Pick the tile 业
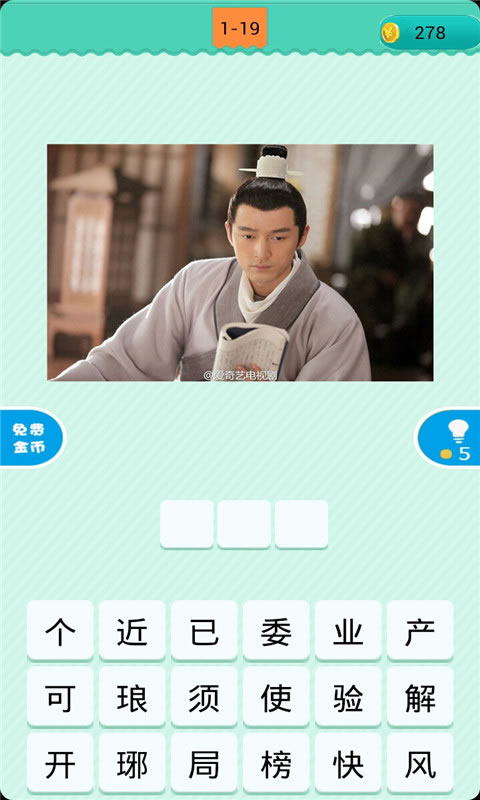 click(x=348, y=630)
